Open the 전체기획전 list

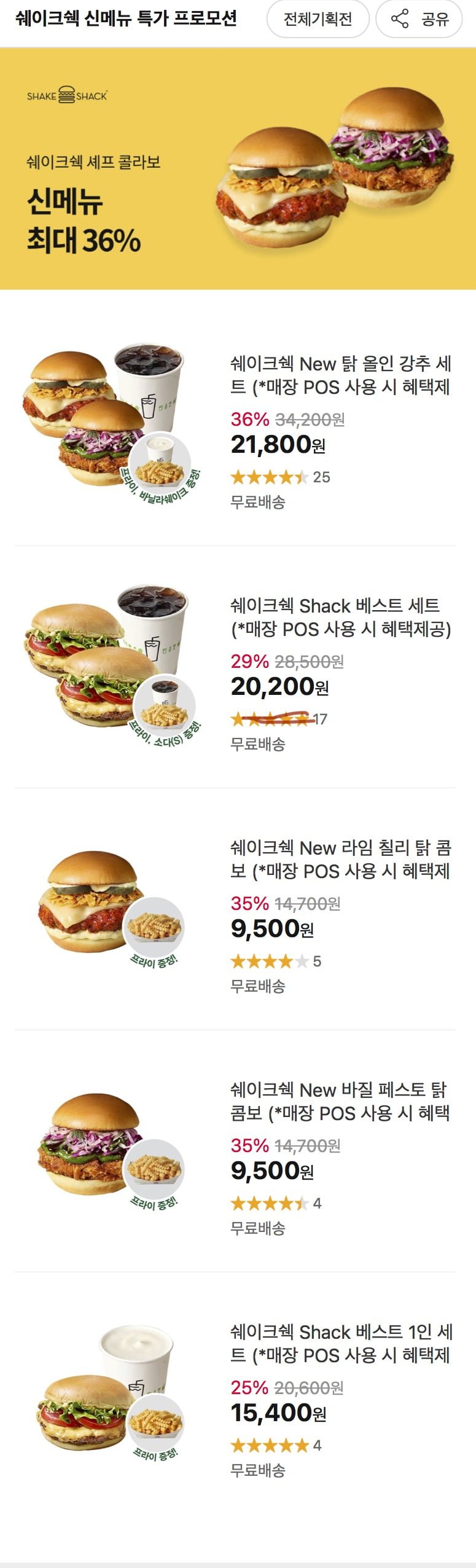click(x=318, y=19)
